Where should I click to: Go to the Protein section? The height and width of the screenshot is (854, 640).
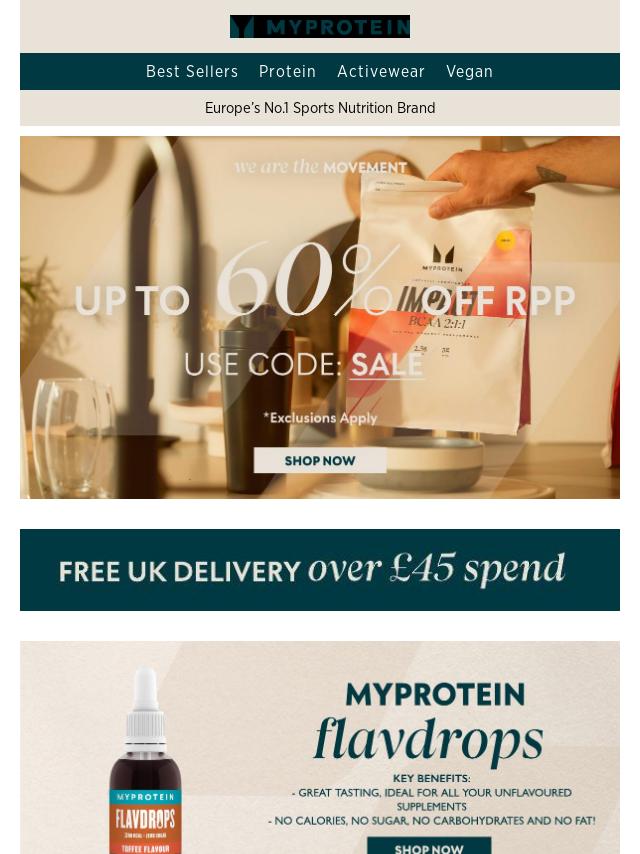[287, 72]
